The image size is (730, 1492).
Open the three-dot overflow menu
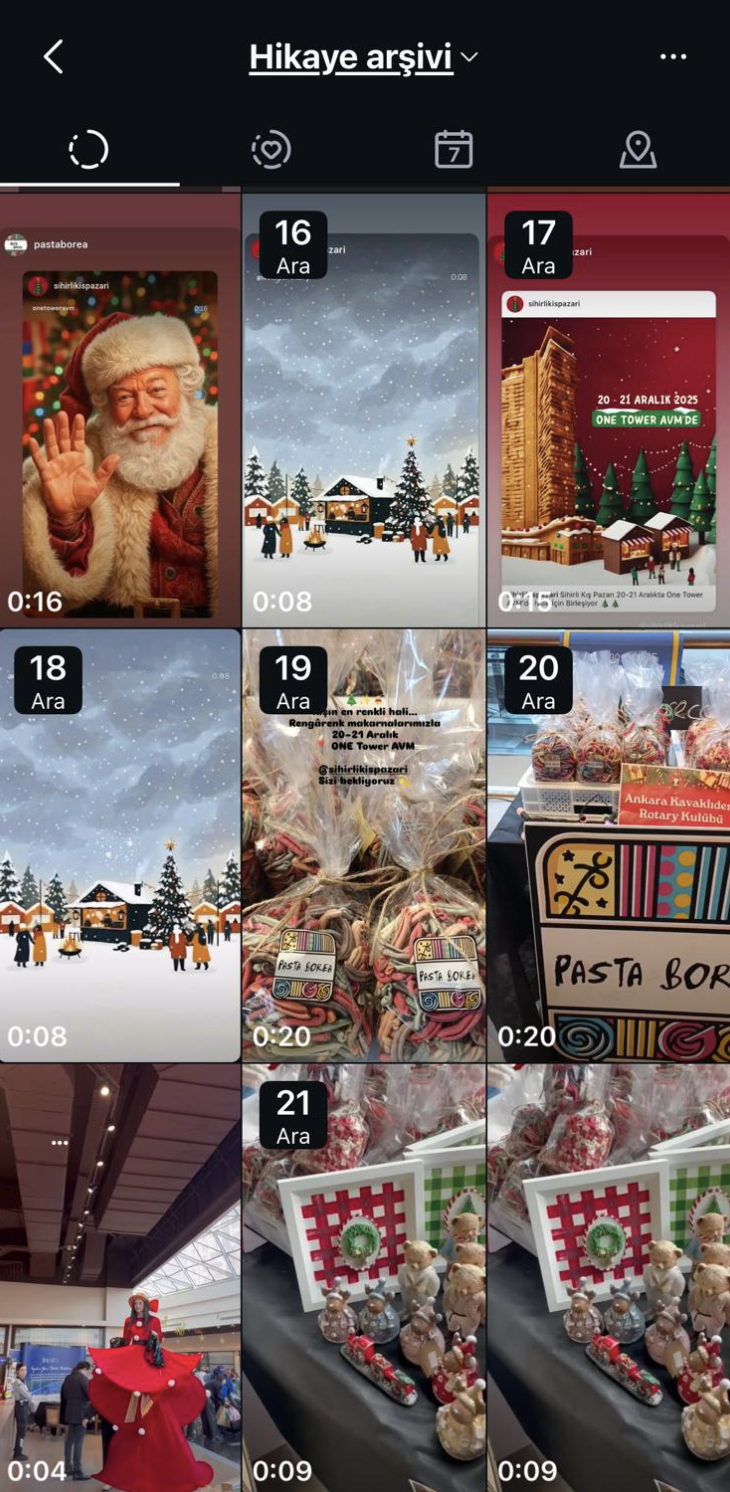(673, 57)
